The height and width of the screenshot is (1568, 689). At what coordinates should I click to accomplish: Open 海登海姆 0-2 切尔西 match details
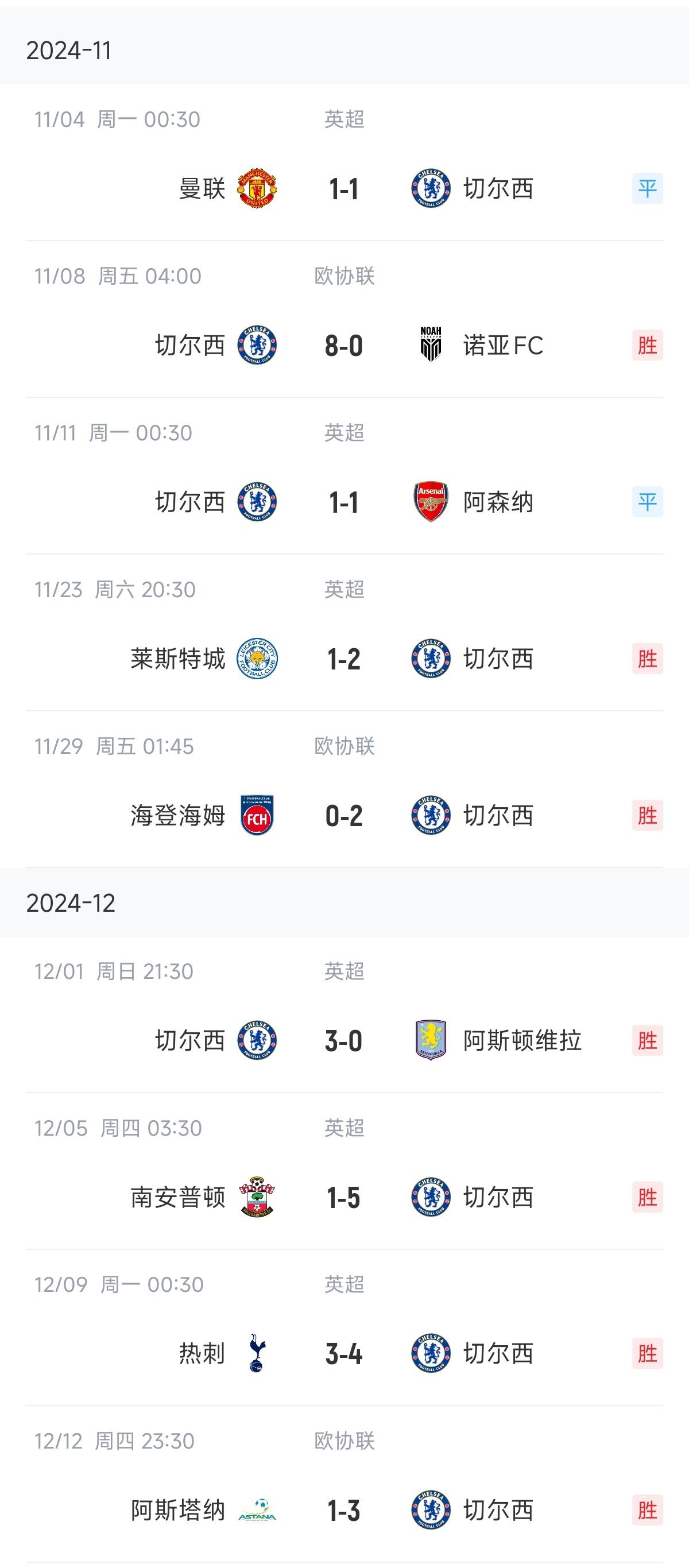pyautogui.click(x=344, y=816)
